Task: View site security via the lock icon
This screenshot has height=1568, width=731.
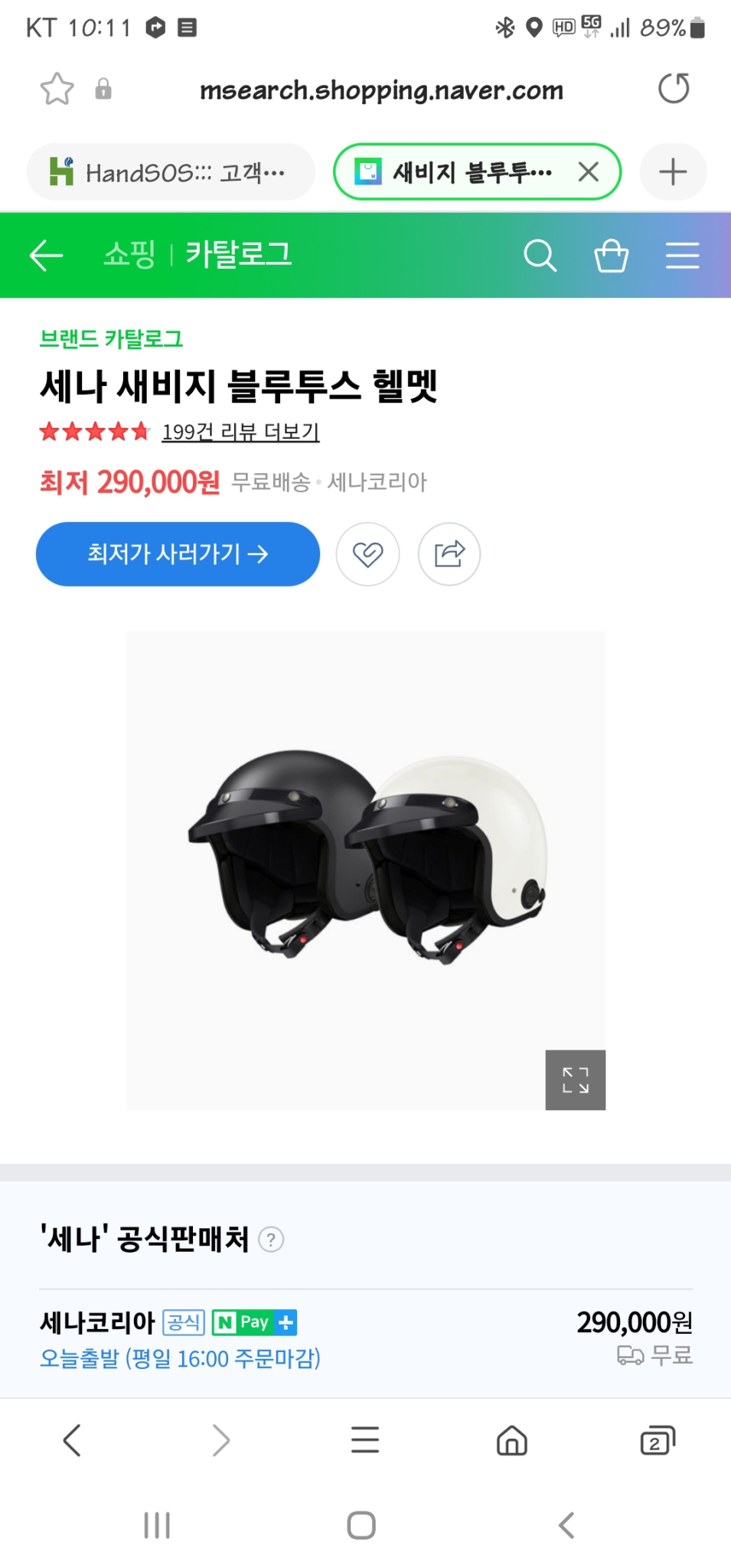Action: tap(103, 88)
